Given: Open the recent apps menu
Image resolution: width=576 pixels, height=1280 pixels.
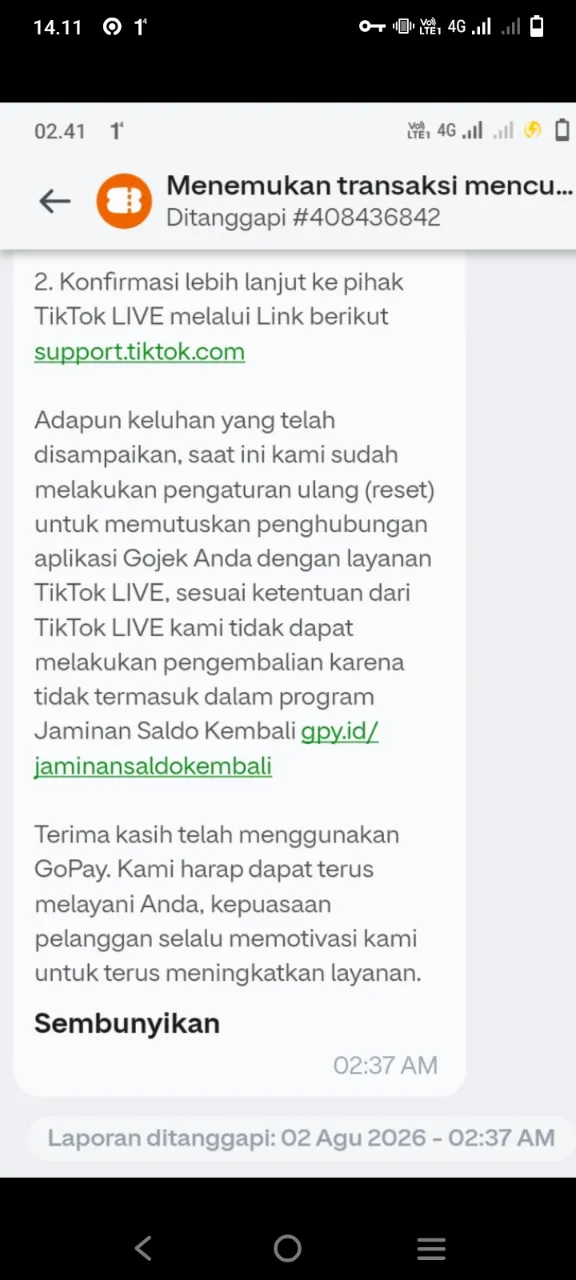Looking at the screenshot, I should pyautogui.click(x=431, y=1248).
